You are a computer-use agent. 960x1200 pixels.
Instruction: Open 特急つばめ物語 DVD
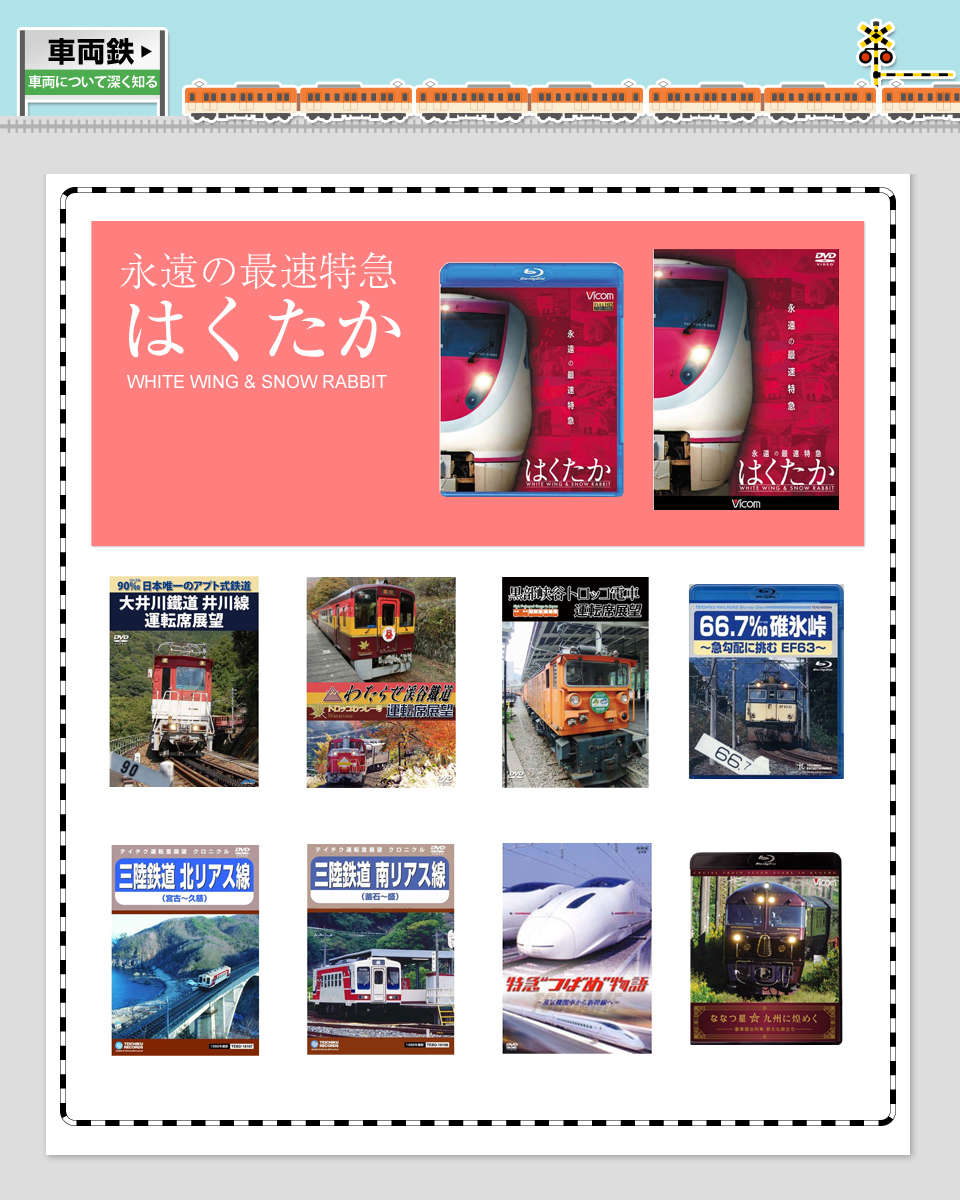click(576, 948)
